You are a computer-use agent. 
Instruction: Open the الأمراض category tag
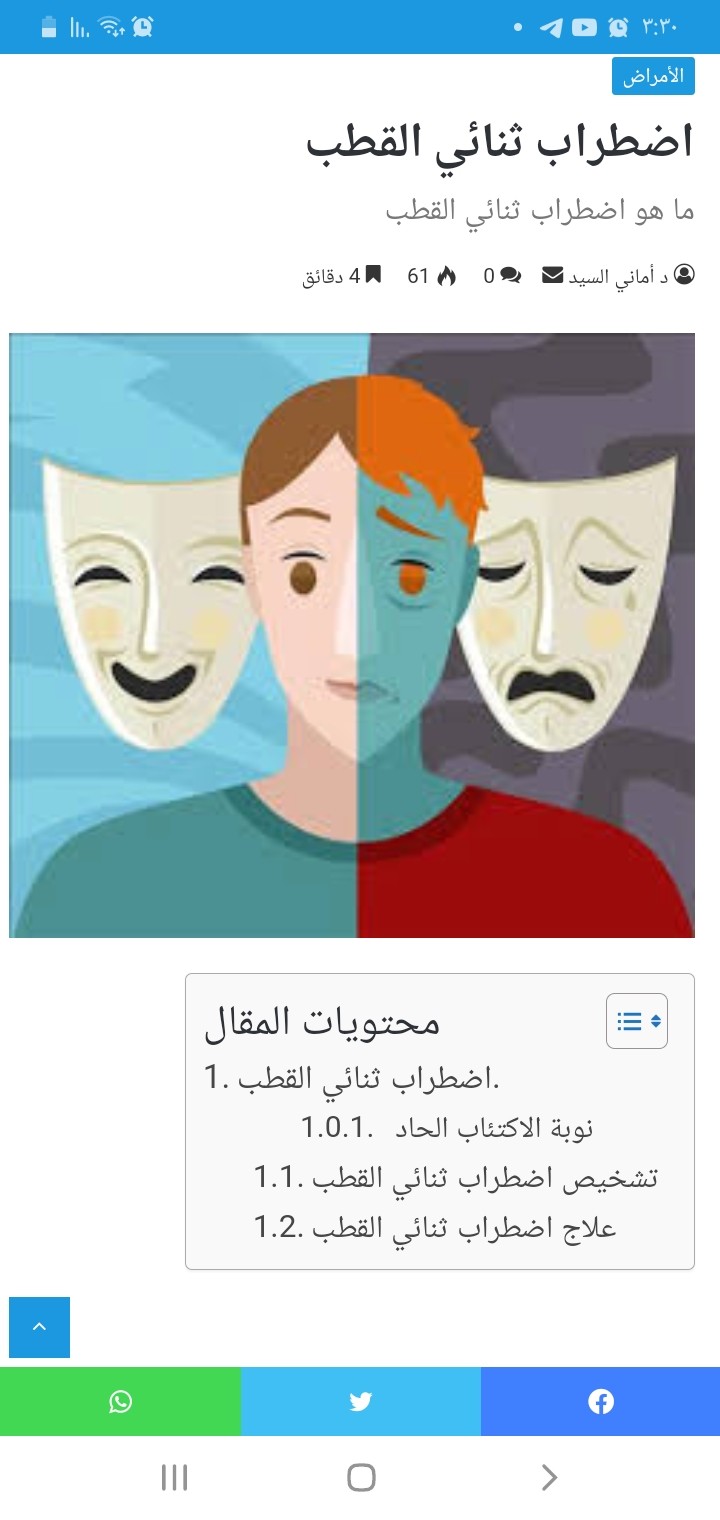click(653, 77)
